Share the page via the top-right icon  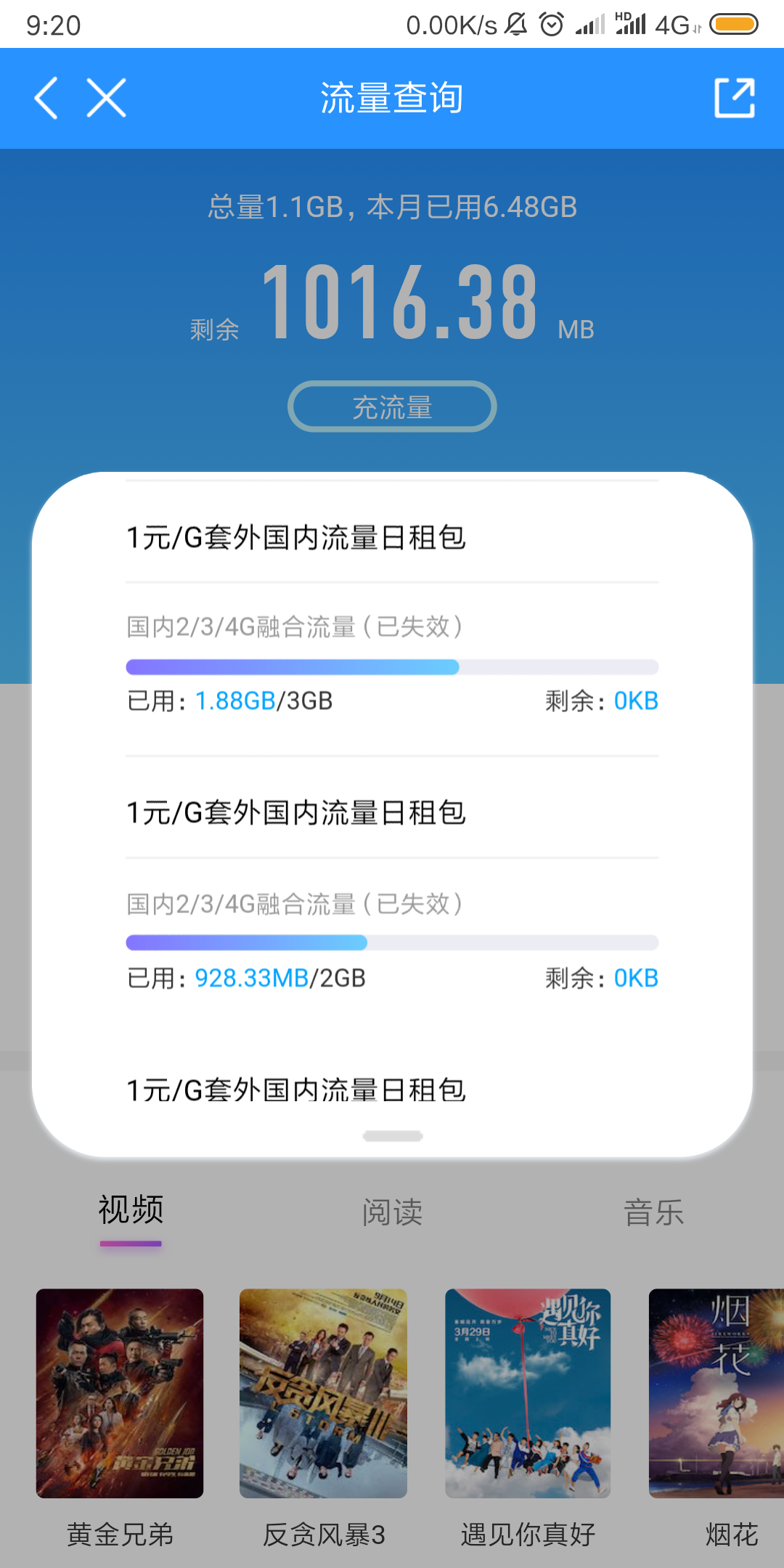click(735, 98)
